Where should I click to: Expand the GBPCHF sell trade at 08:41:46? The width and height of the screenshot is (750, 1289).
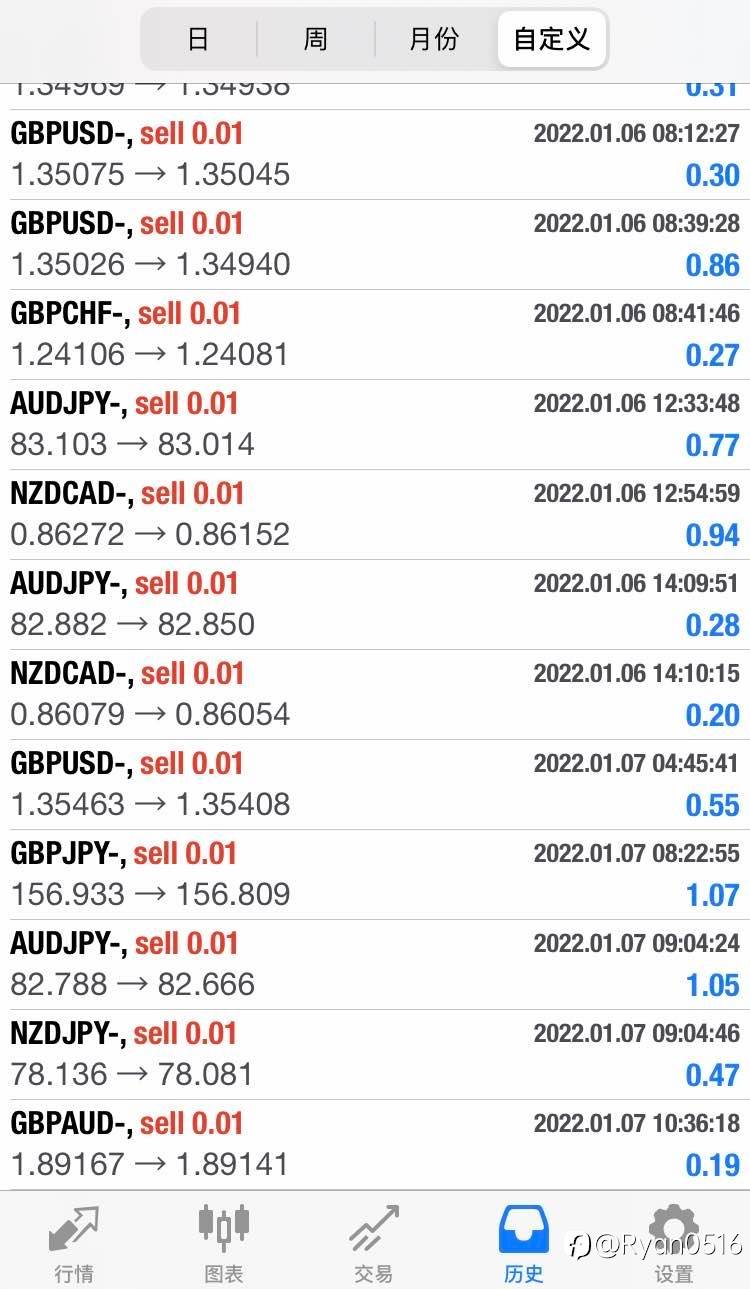[x=375, y=335]
